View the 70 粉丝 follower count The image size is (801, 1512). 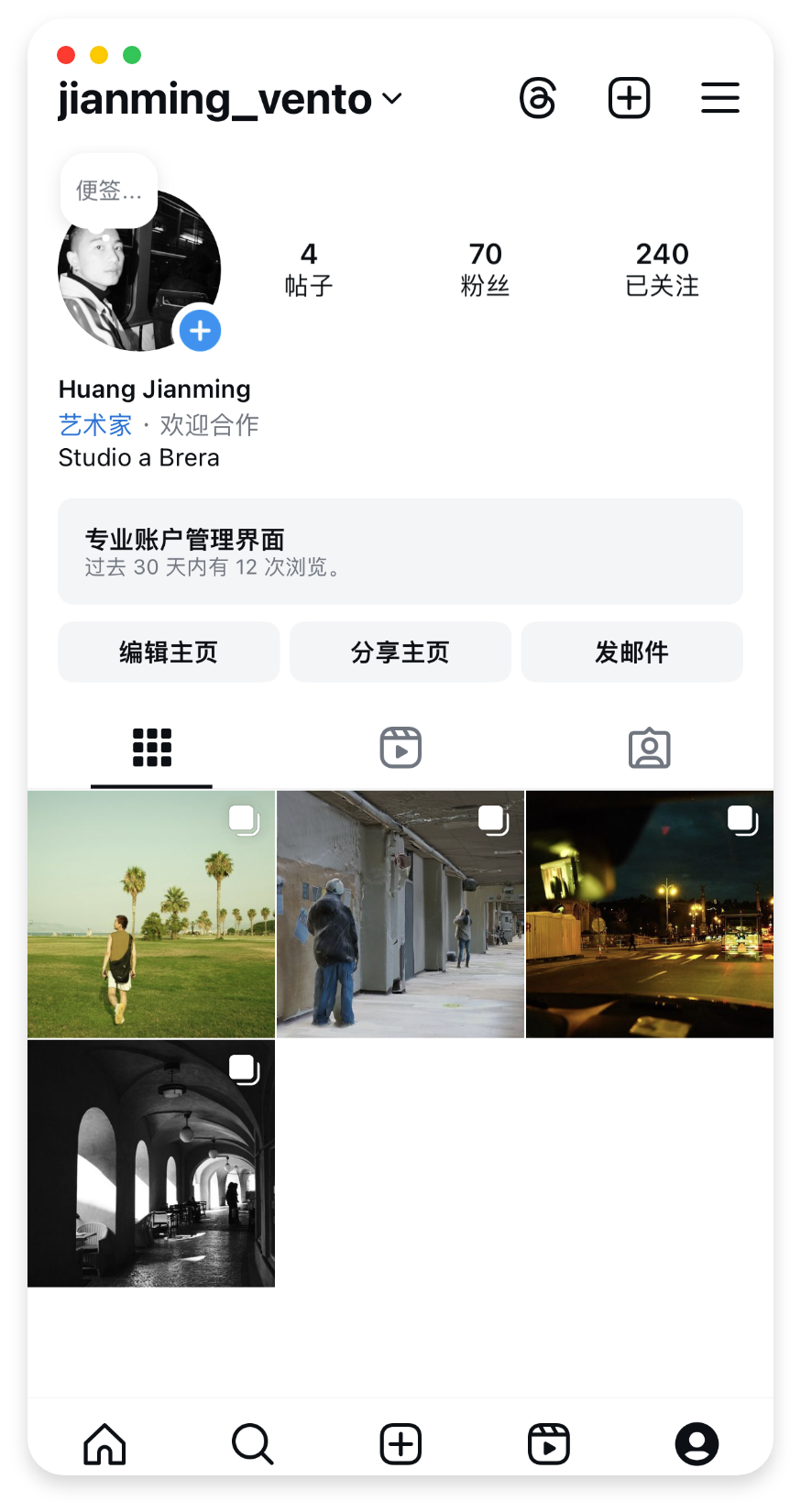point(486,267)
